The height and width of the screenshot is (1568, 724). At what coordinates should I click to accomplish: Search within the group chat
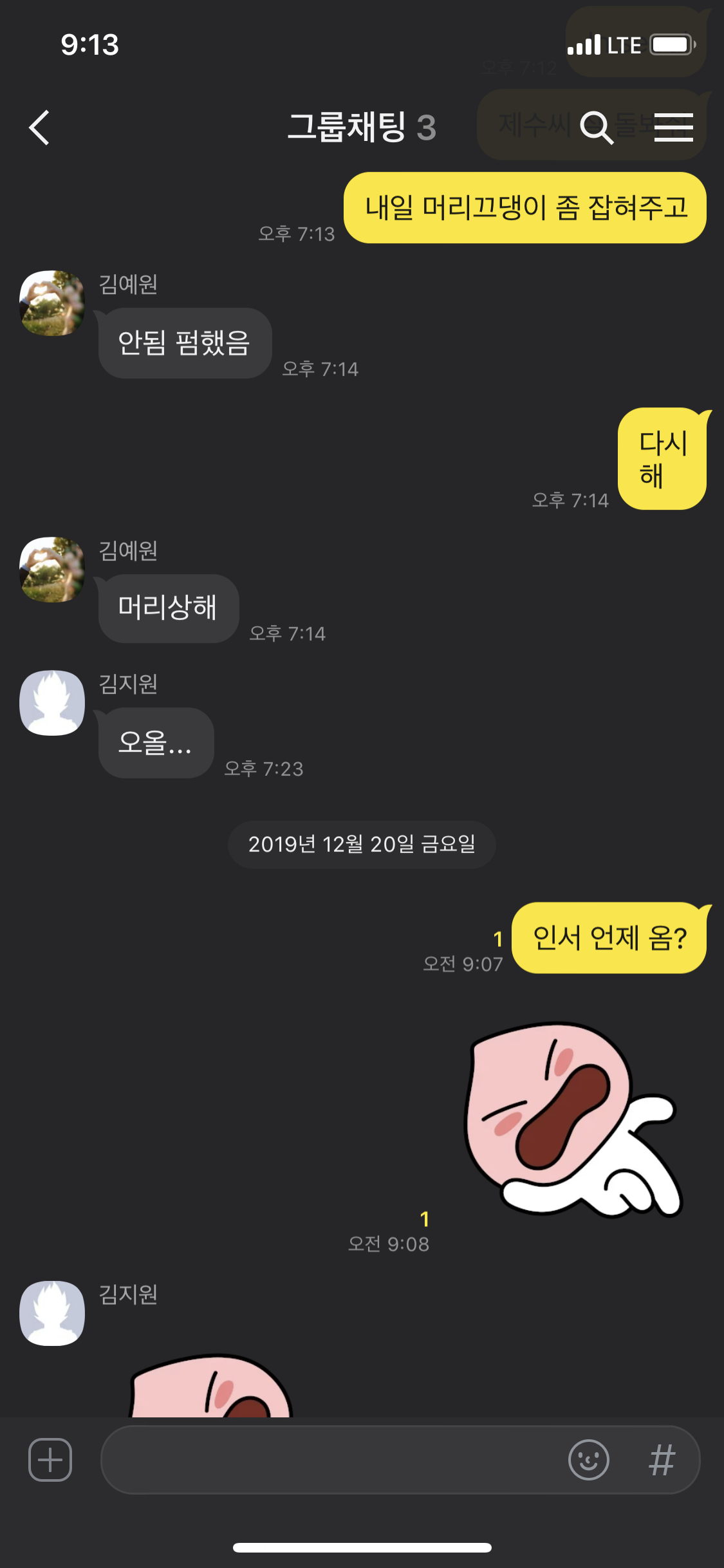(597, 127)
